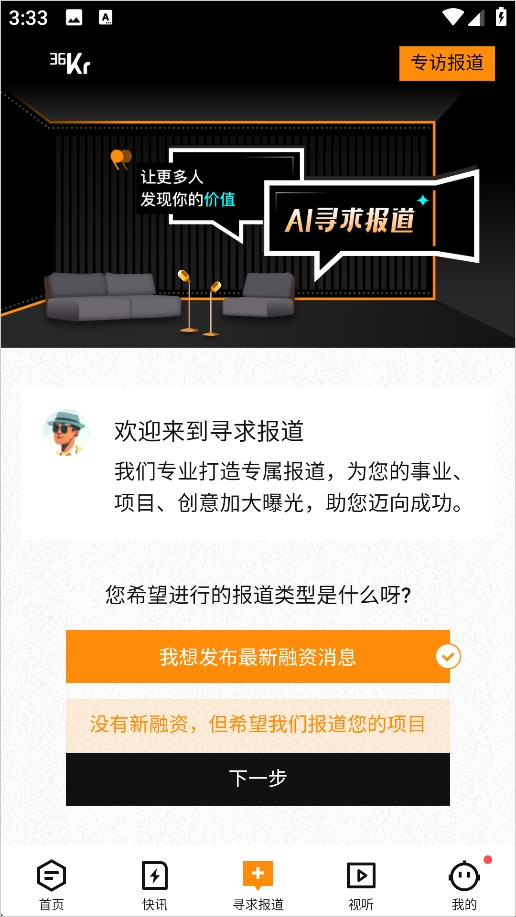Image resolution: width=516 pixels, height=917 pixels.
Task: Tap the 下一步 button
Action: (257, 779)
